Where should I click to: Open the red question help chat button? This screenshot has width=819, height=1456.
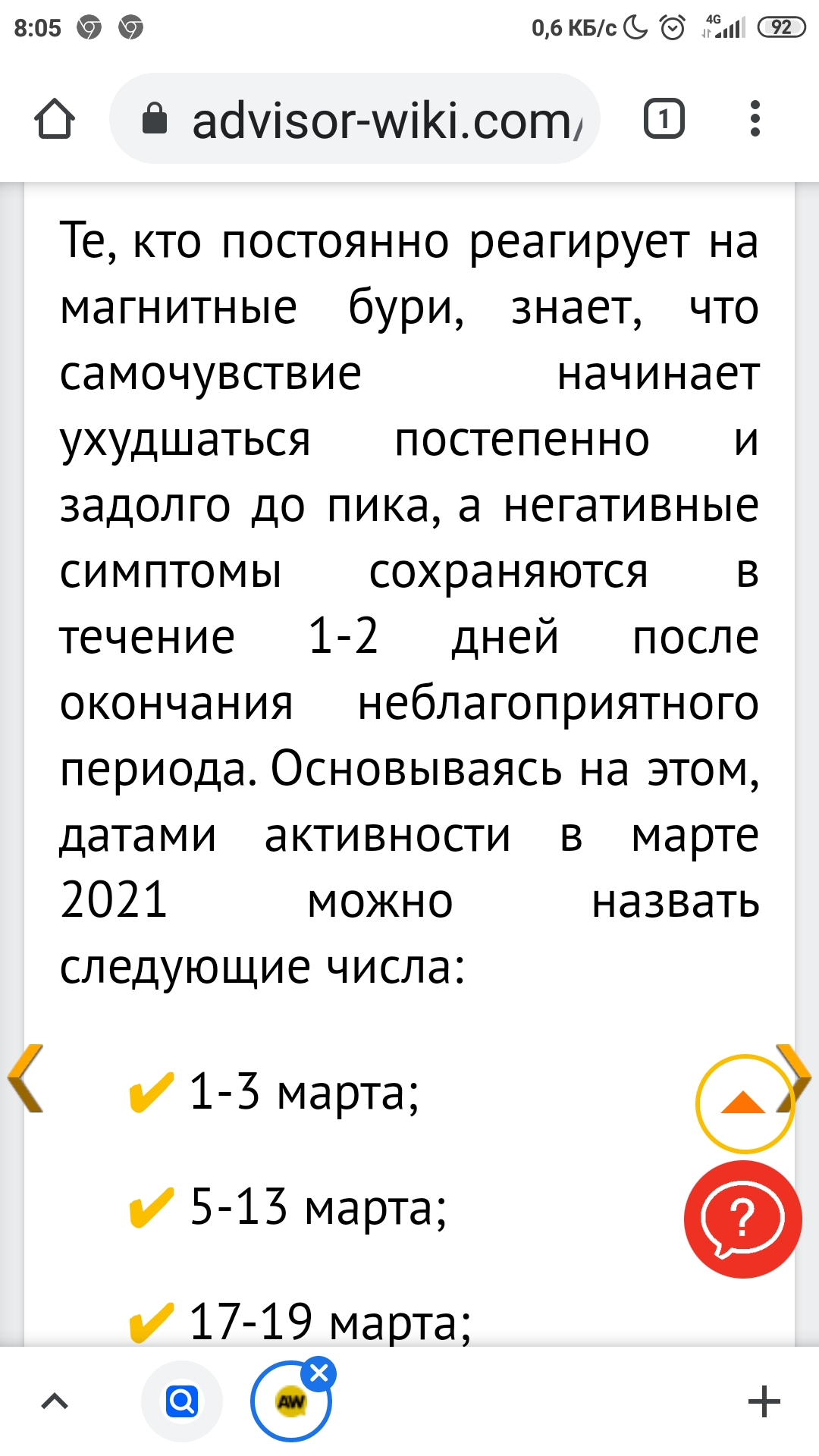point(742,1219)
